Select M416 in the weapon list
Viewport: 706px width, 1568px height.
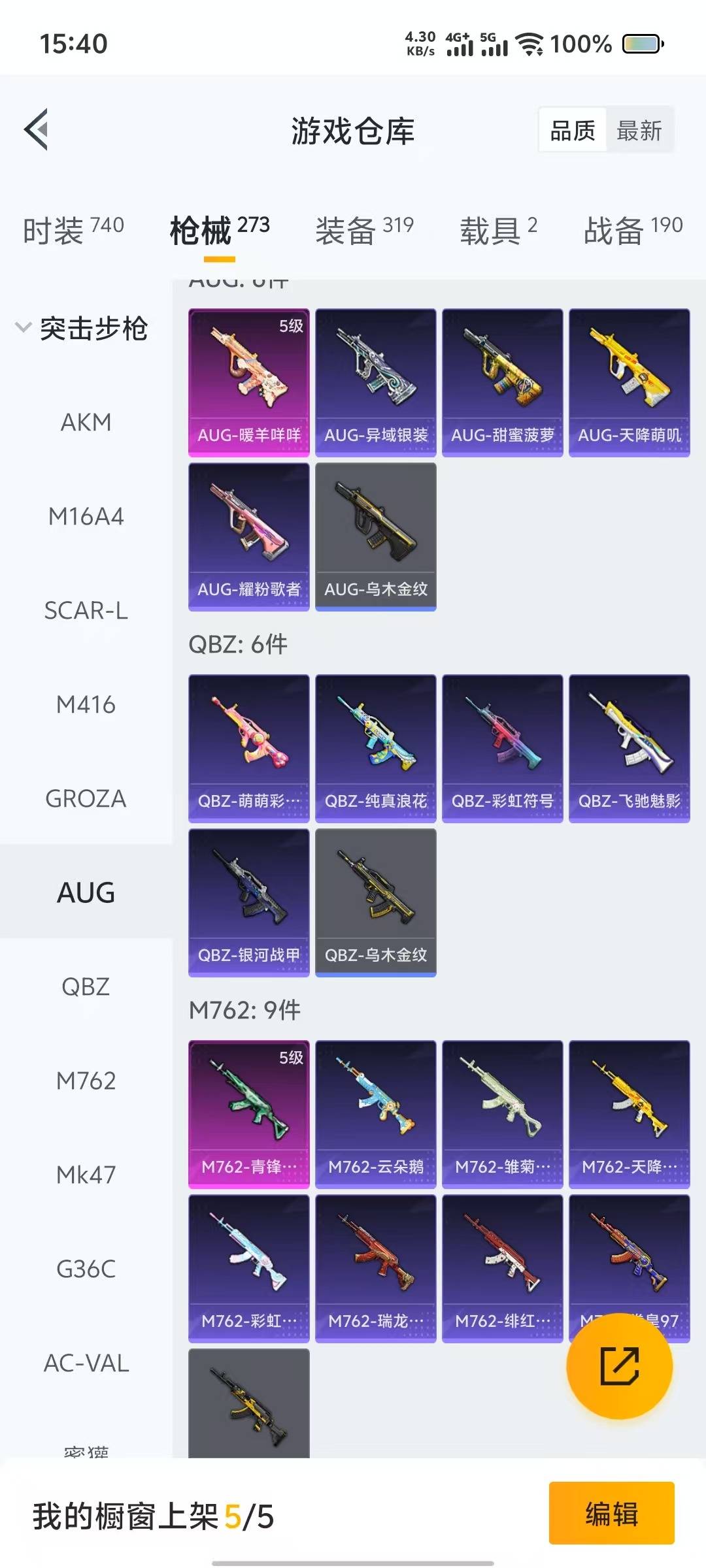coord(86,704)
